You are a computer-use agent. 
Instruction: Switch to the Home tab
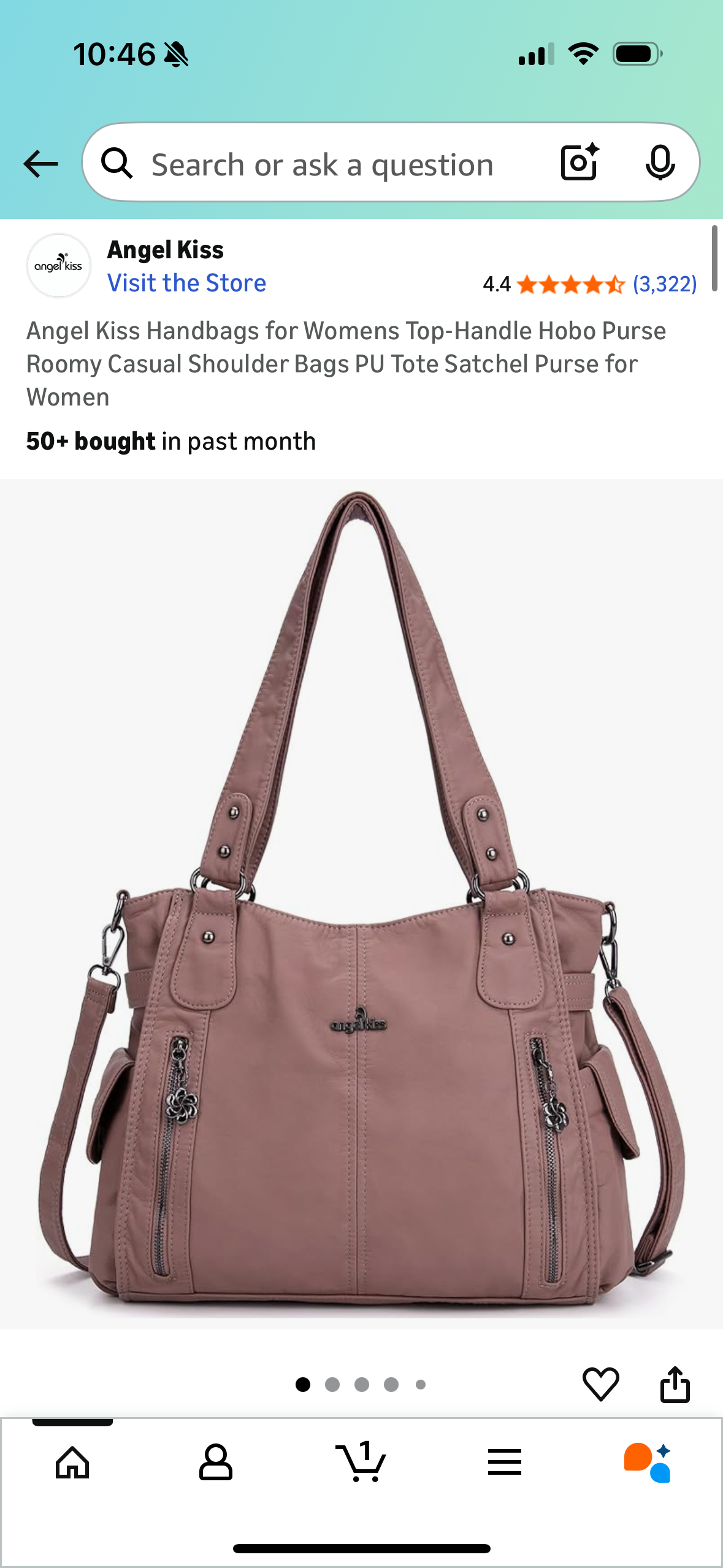72,1462
